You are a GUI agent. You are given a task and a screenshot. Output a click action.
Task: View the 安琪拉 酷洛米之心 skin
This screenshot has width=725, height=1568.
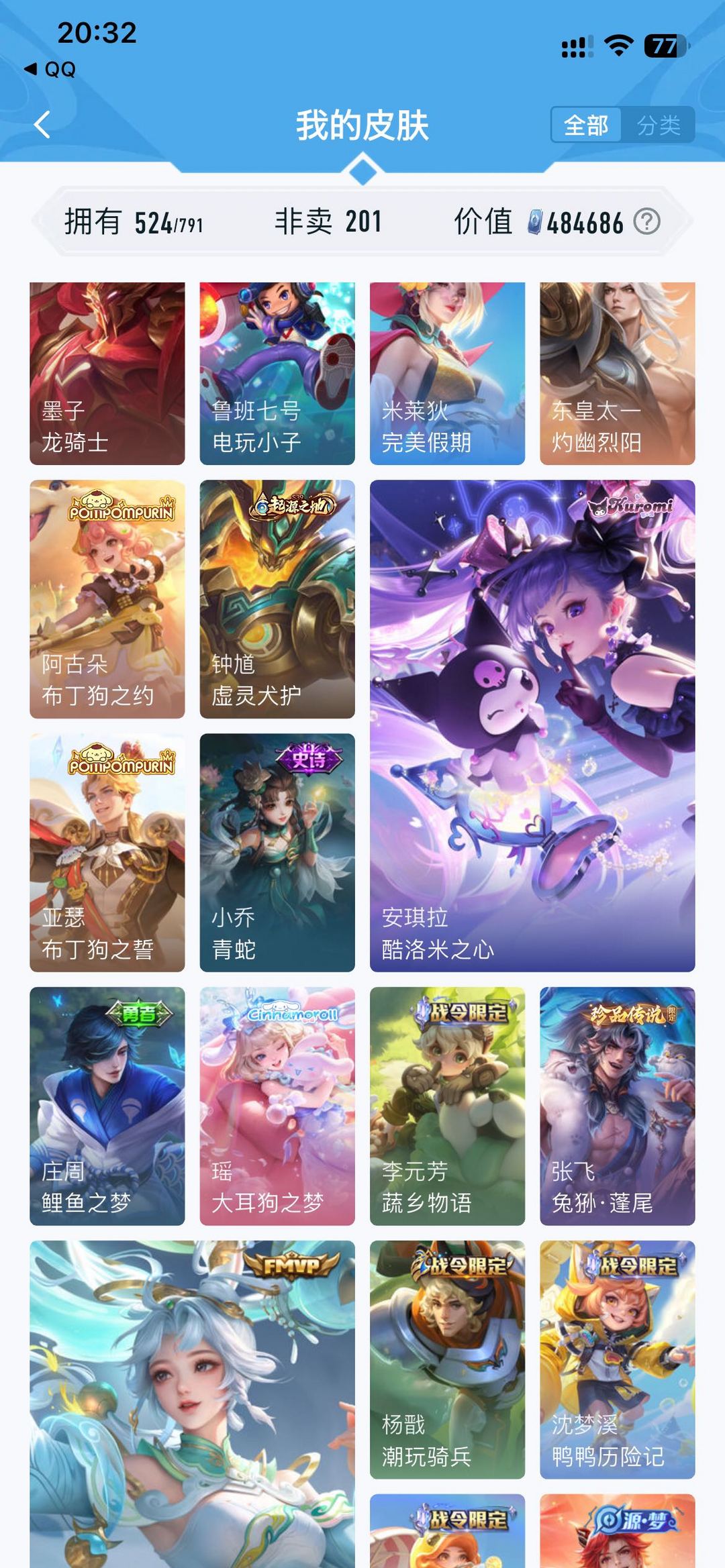tap(532, 725)
